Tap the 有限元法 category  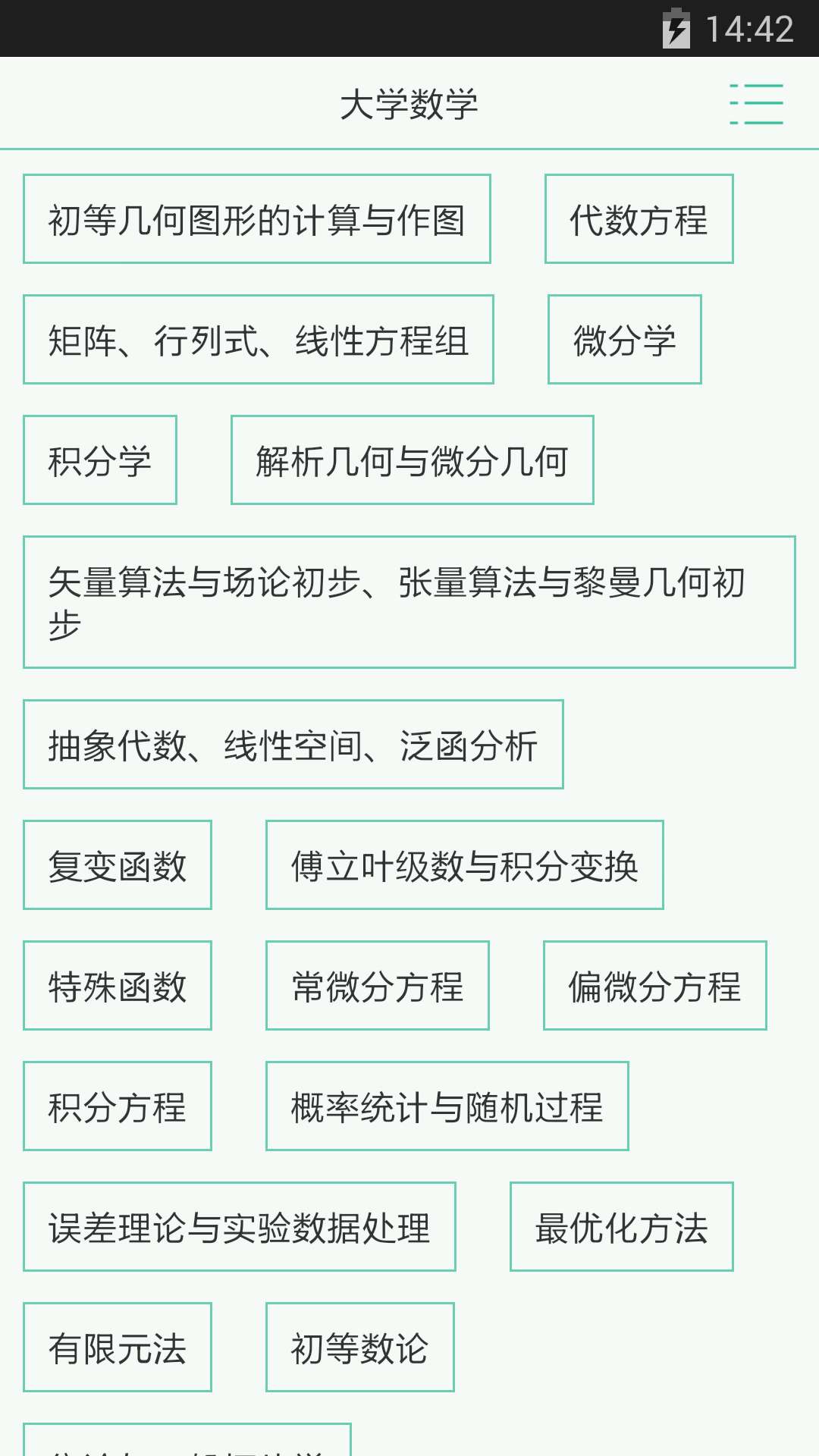tap(118, 1348)
